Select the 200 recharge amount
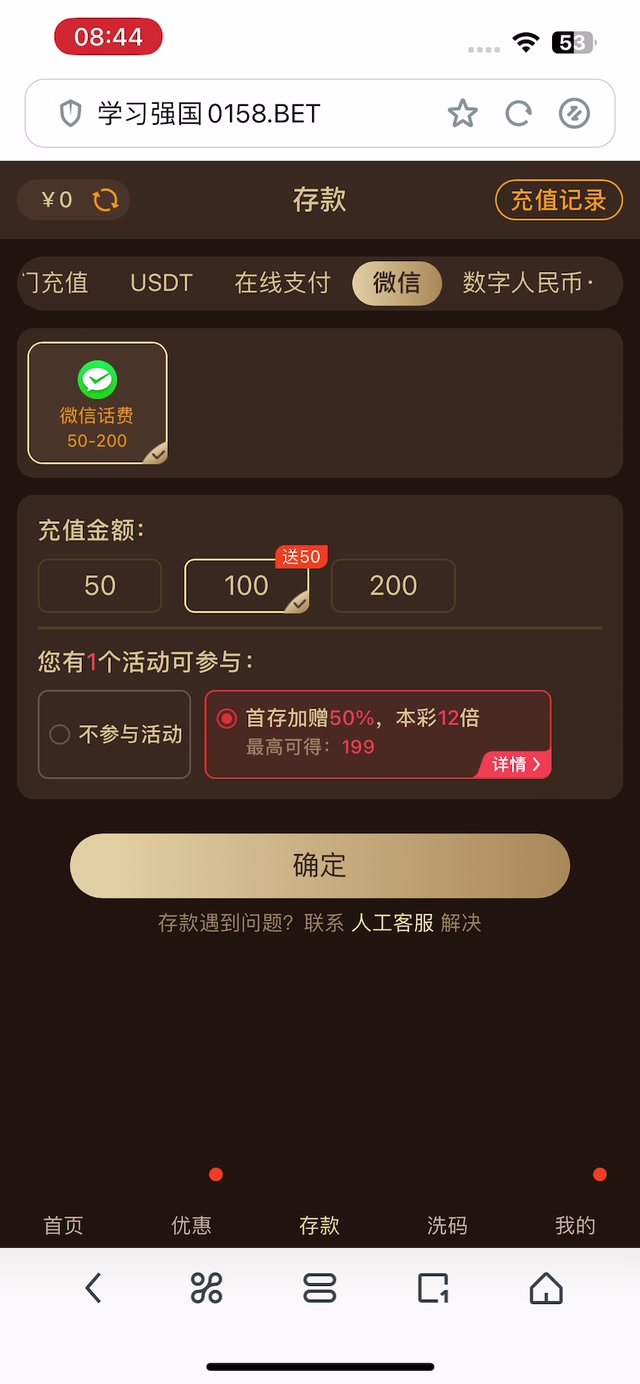 point(393,585)
